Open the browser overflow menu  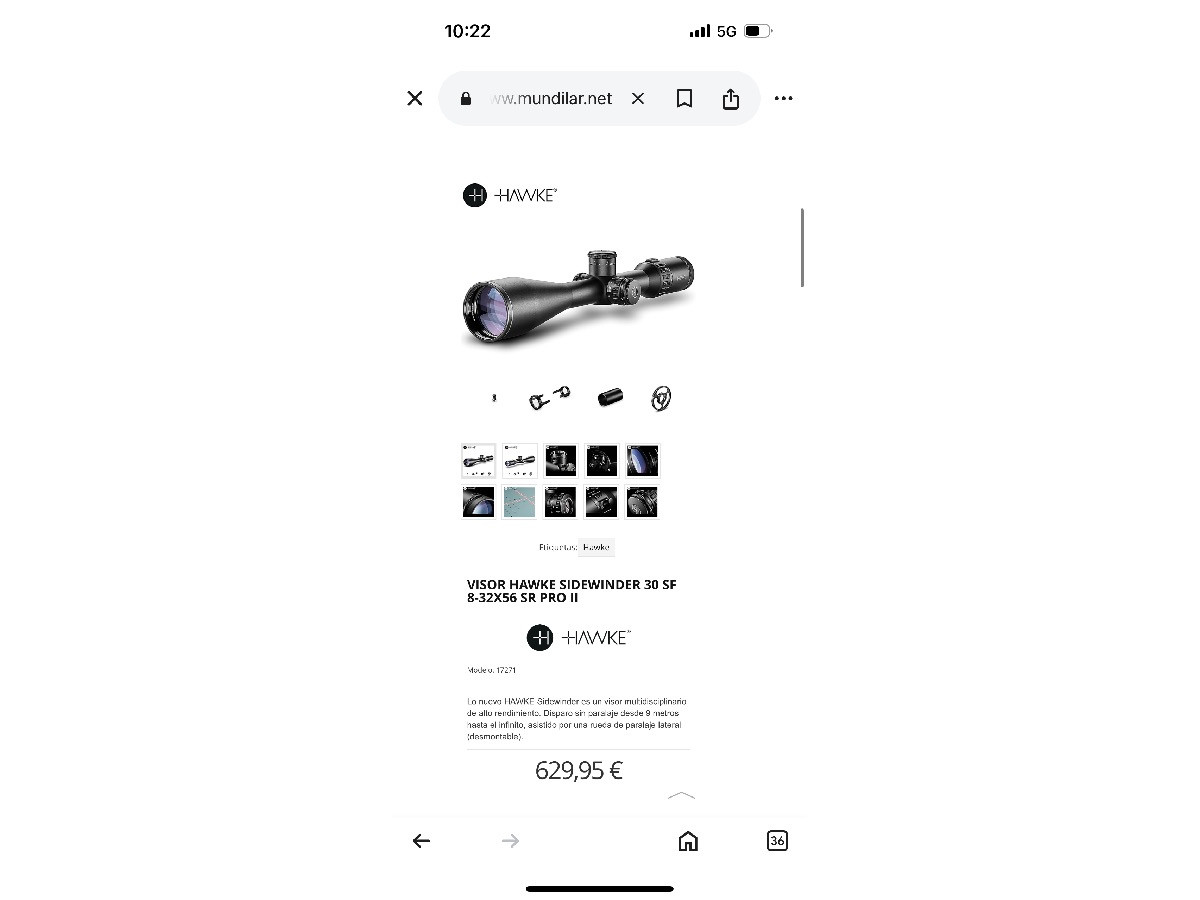(783, 98)
